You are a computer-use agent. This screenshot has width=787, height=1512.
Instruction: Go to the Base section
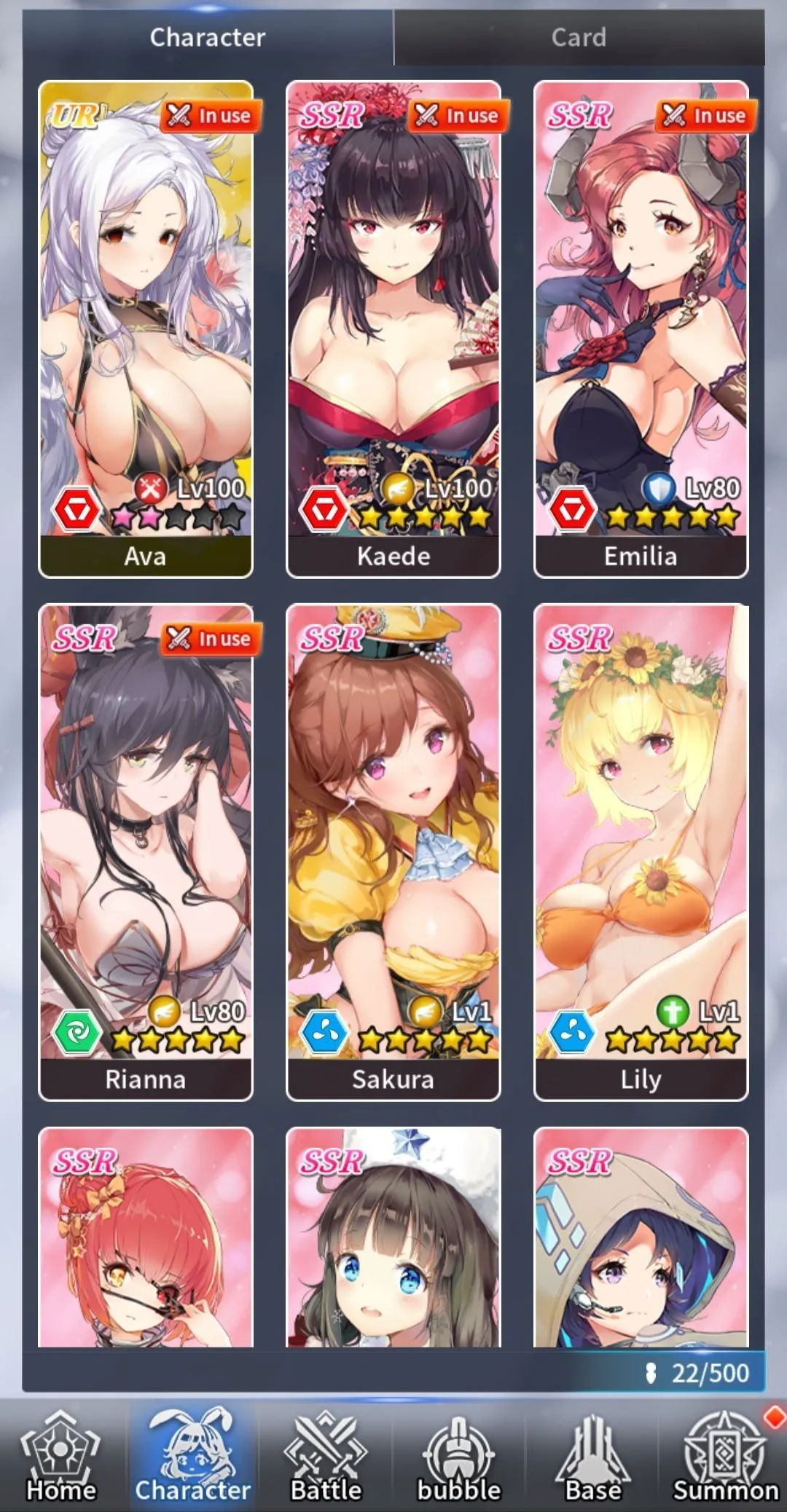click(592, 1457)
